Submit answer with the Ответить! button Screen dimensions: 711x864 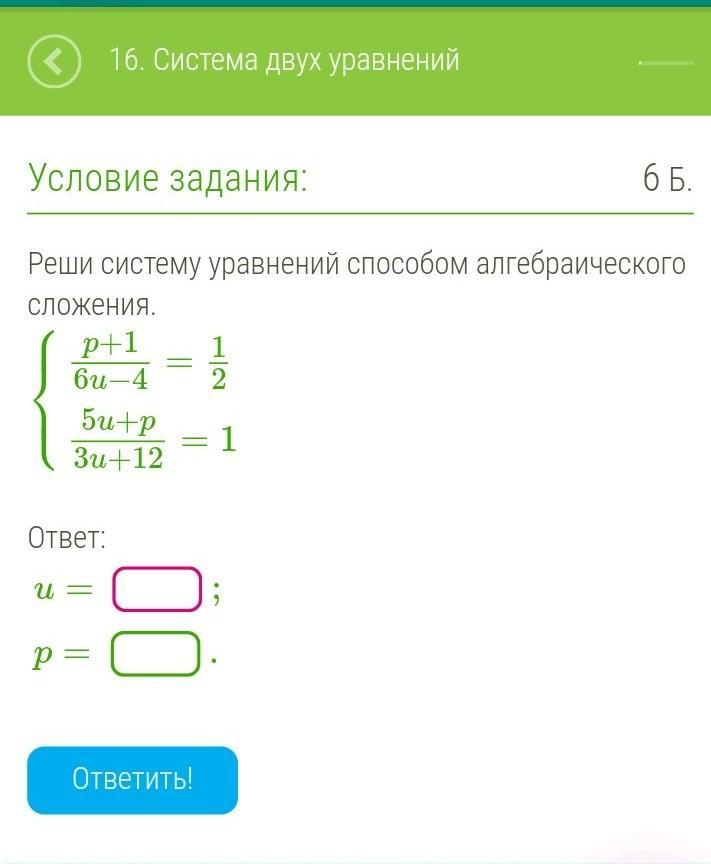click(x=133, y=780)
